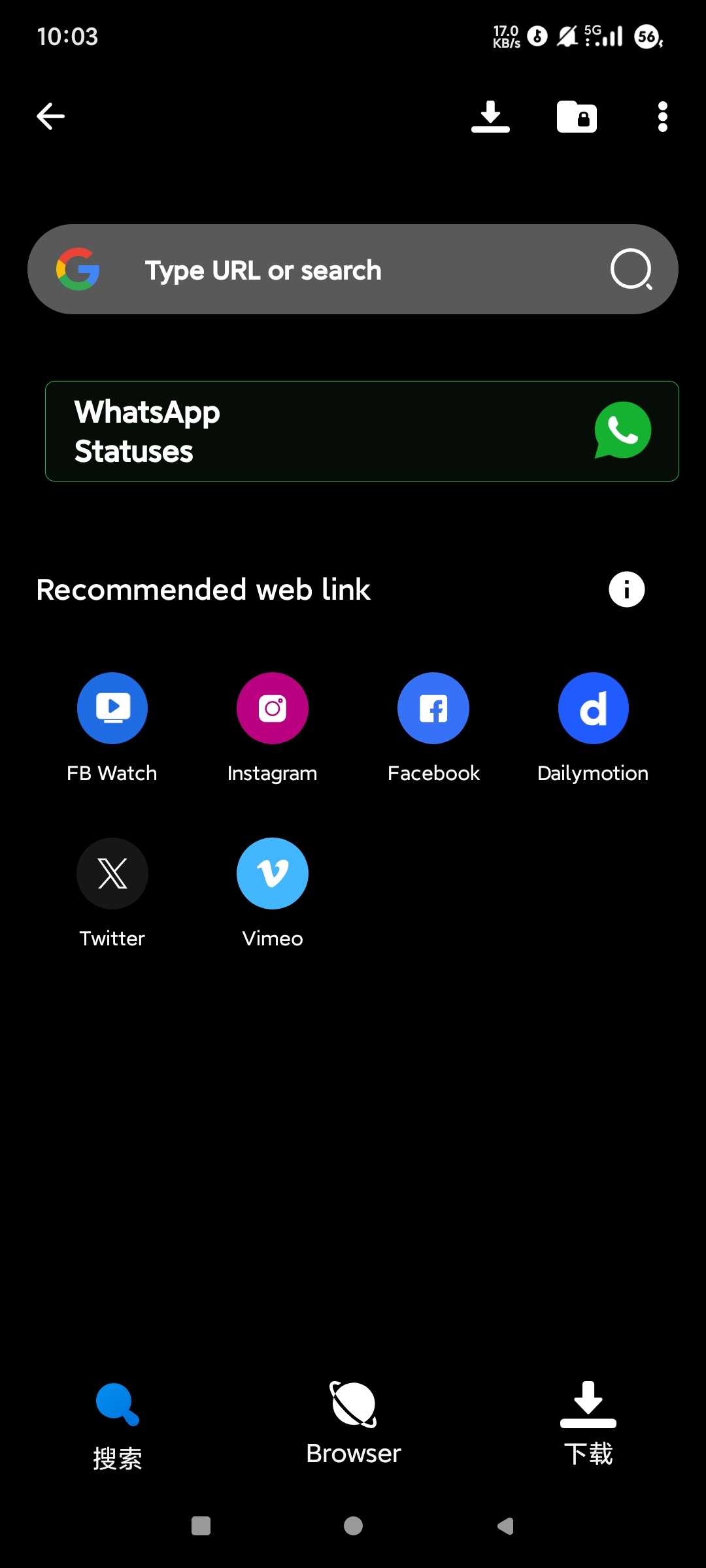Open the three-dot overflow menu

(x=662, y=117)
